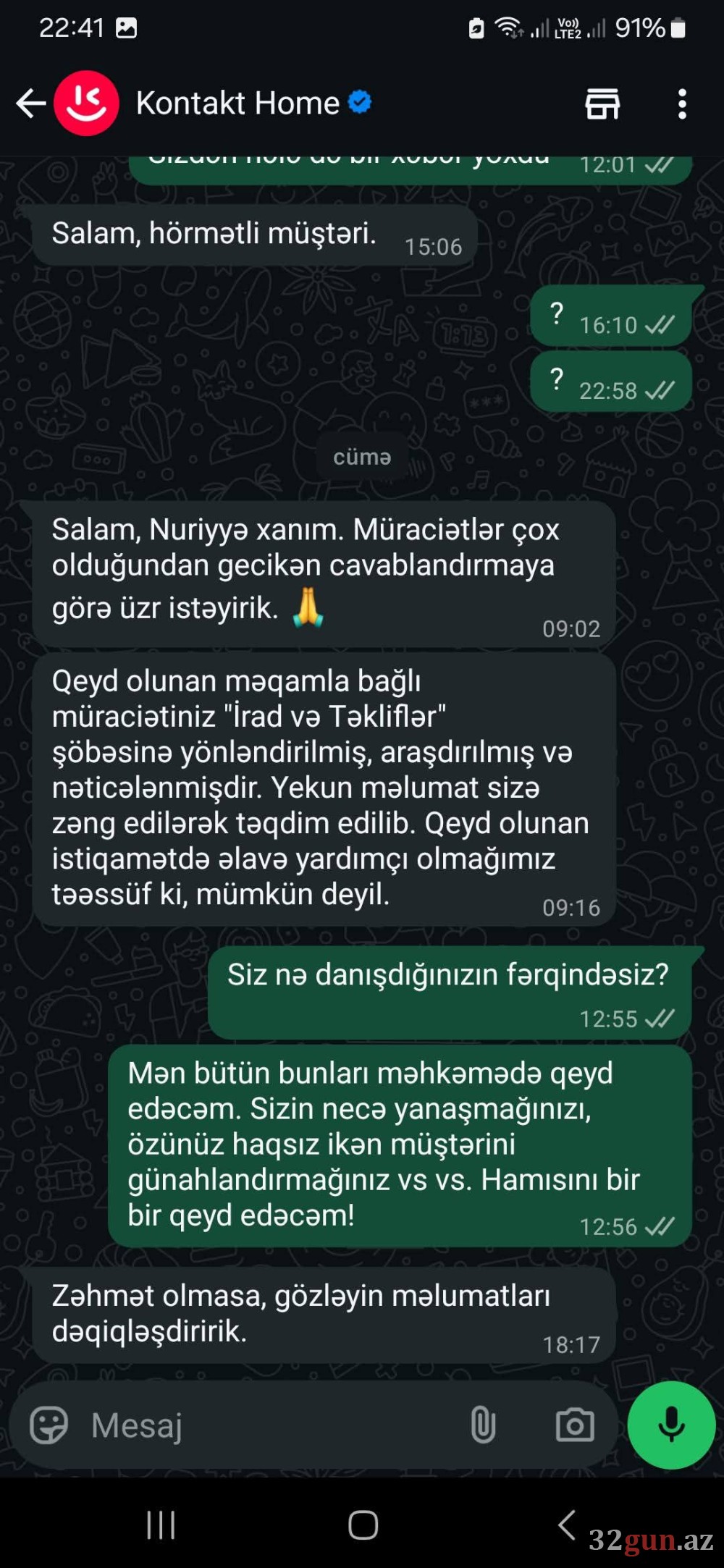Tap the Android back navigation button
This screenshot has width=724, height=1568.
coord(566,1524)
